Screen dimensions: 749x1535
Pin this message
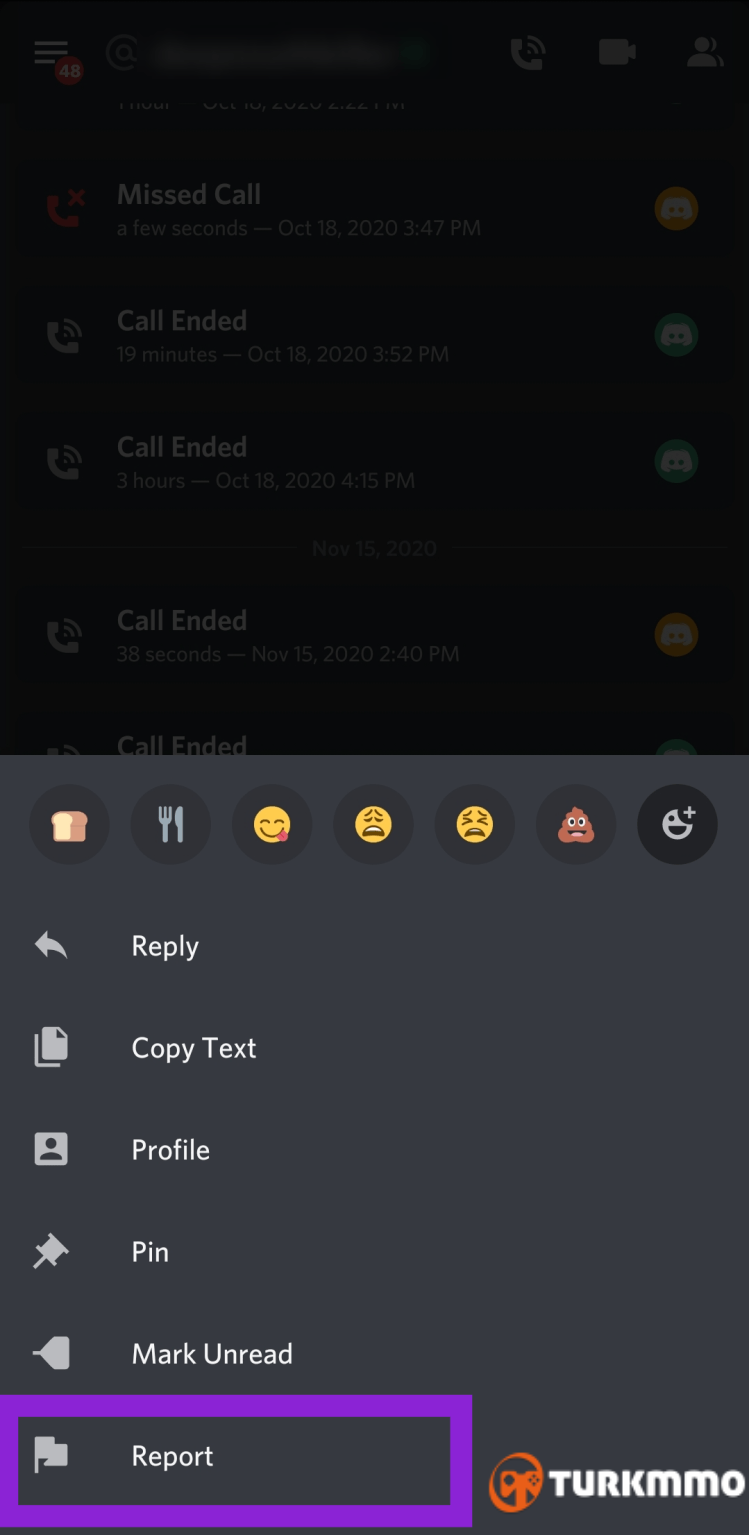coord(374,1252)
